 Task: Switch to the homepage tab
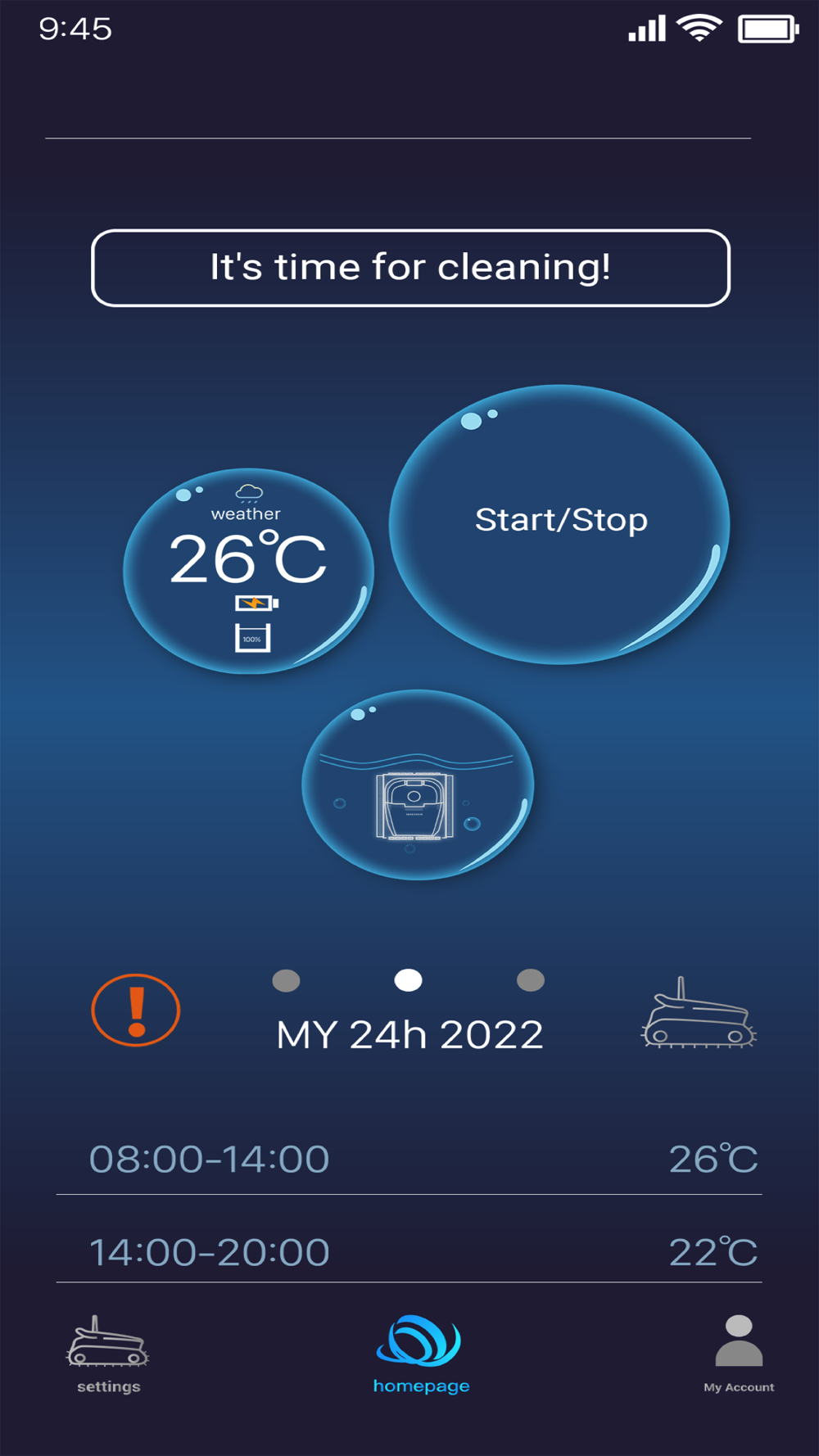click(421, 1354)
